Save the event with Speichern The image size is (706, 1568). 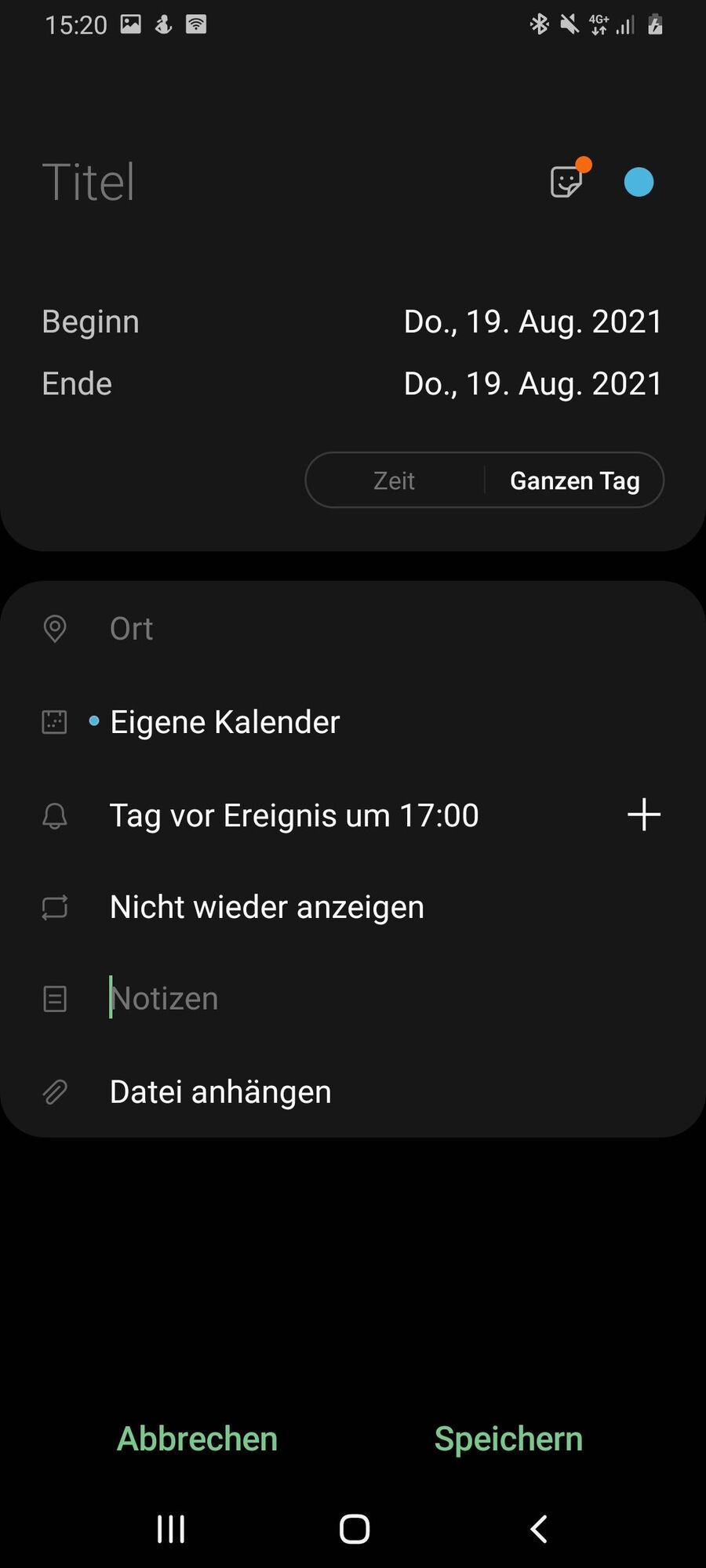[508, 1439]
